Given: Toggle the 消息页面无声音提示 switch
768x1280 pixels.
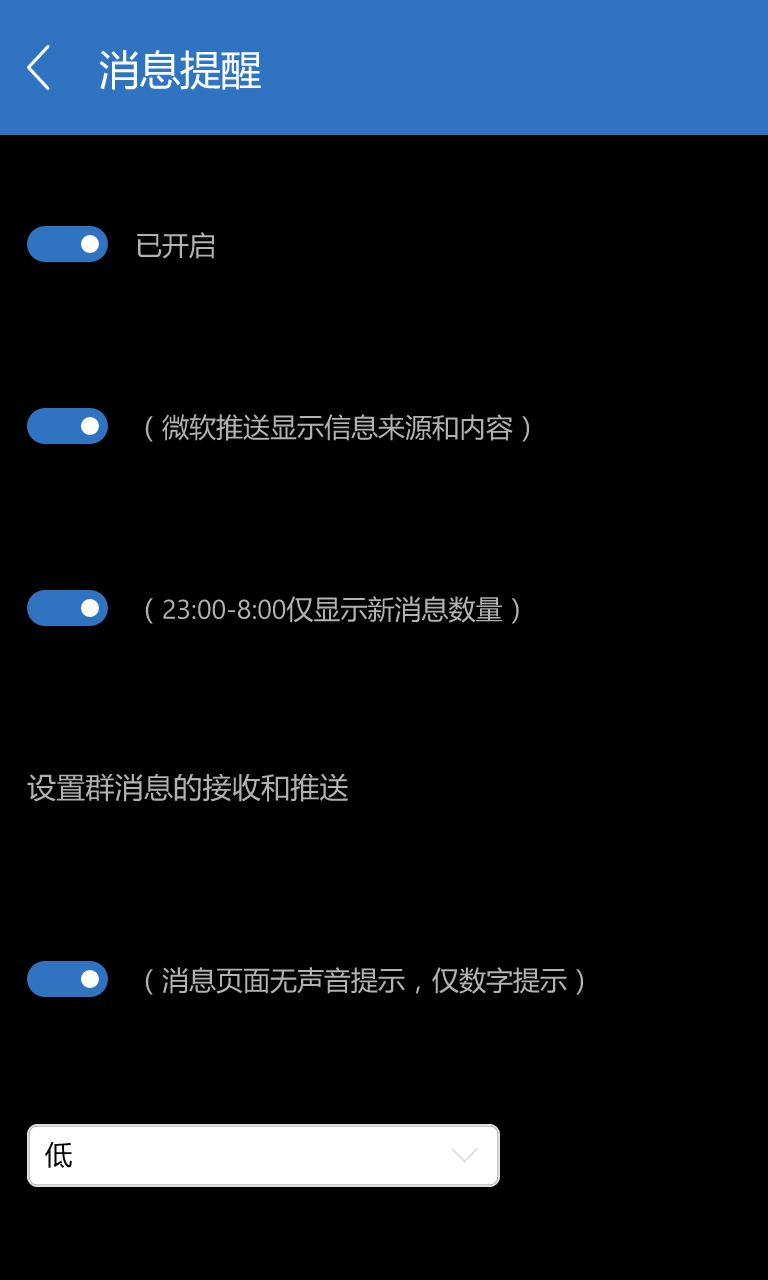Looking at the screenshot, I should pos(67,979).
